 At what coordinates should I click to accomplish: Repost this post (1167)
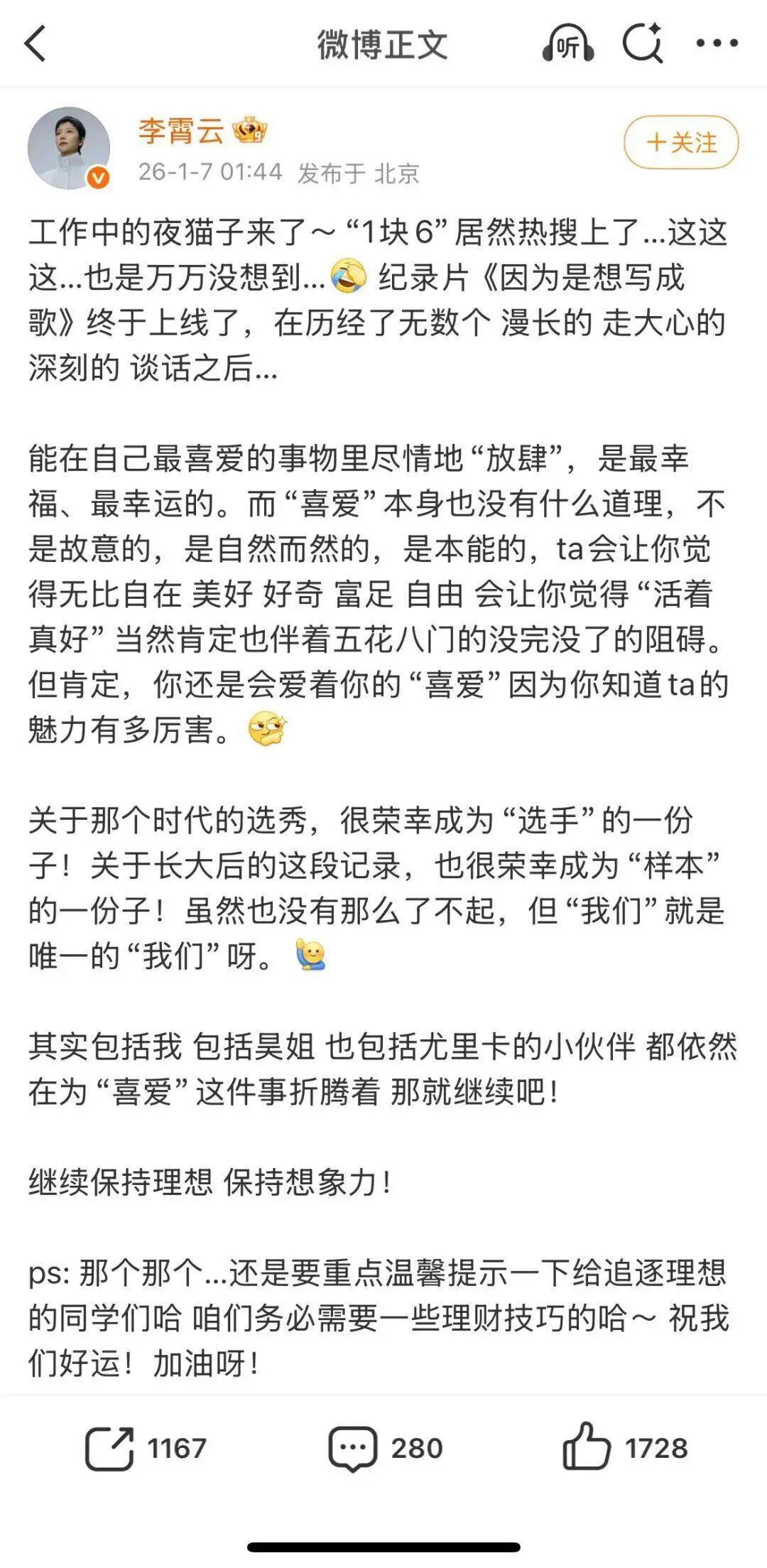(146, 1448)
